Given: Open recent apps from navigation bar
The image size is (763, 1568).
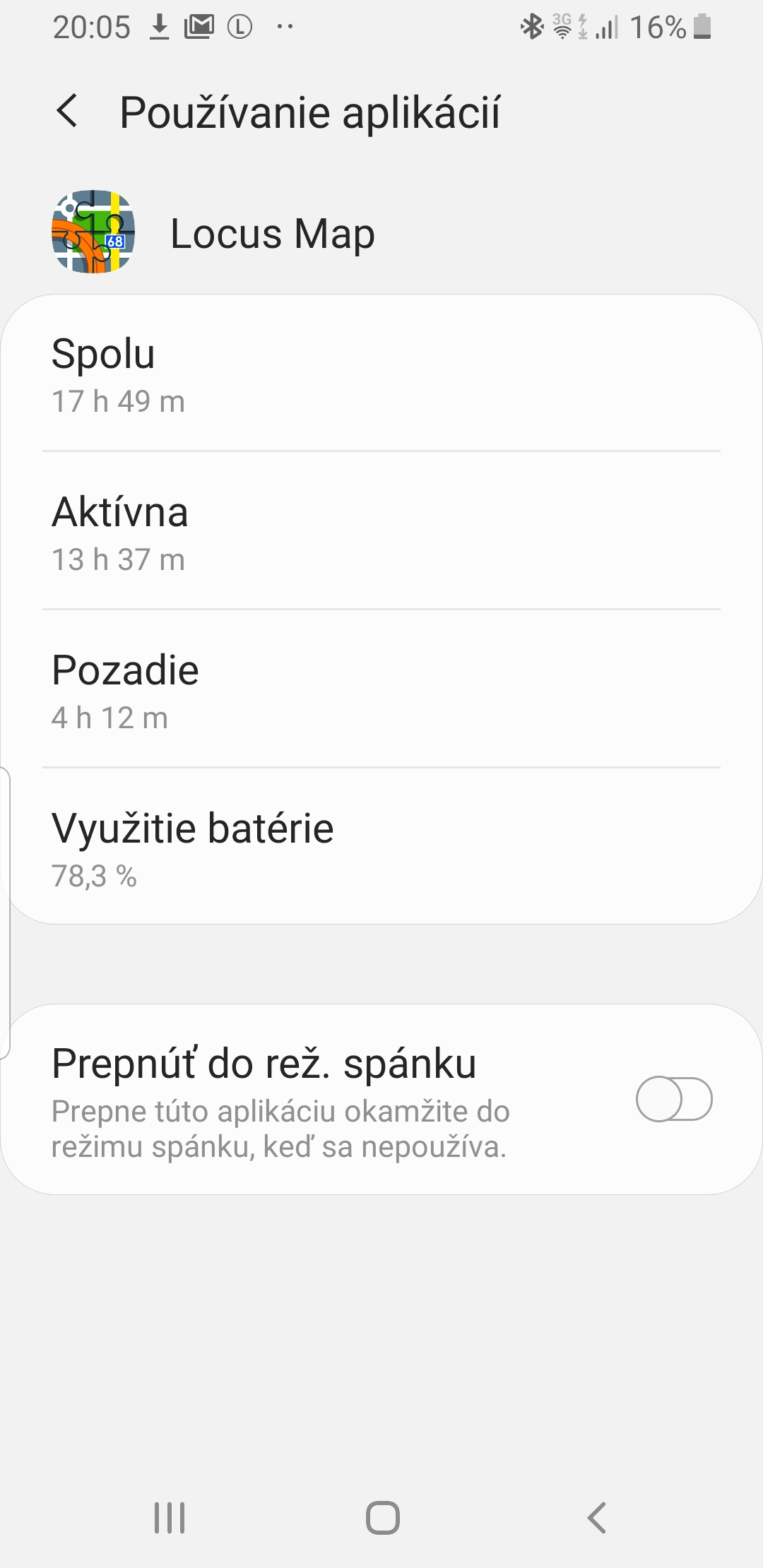Looking at the screenshot, I should click(x=170, y=1517).
